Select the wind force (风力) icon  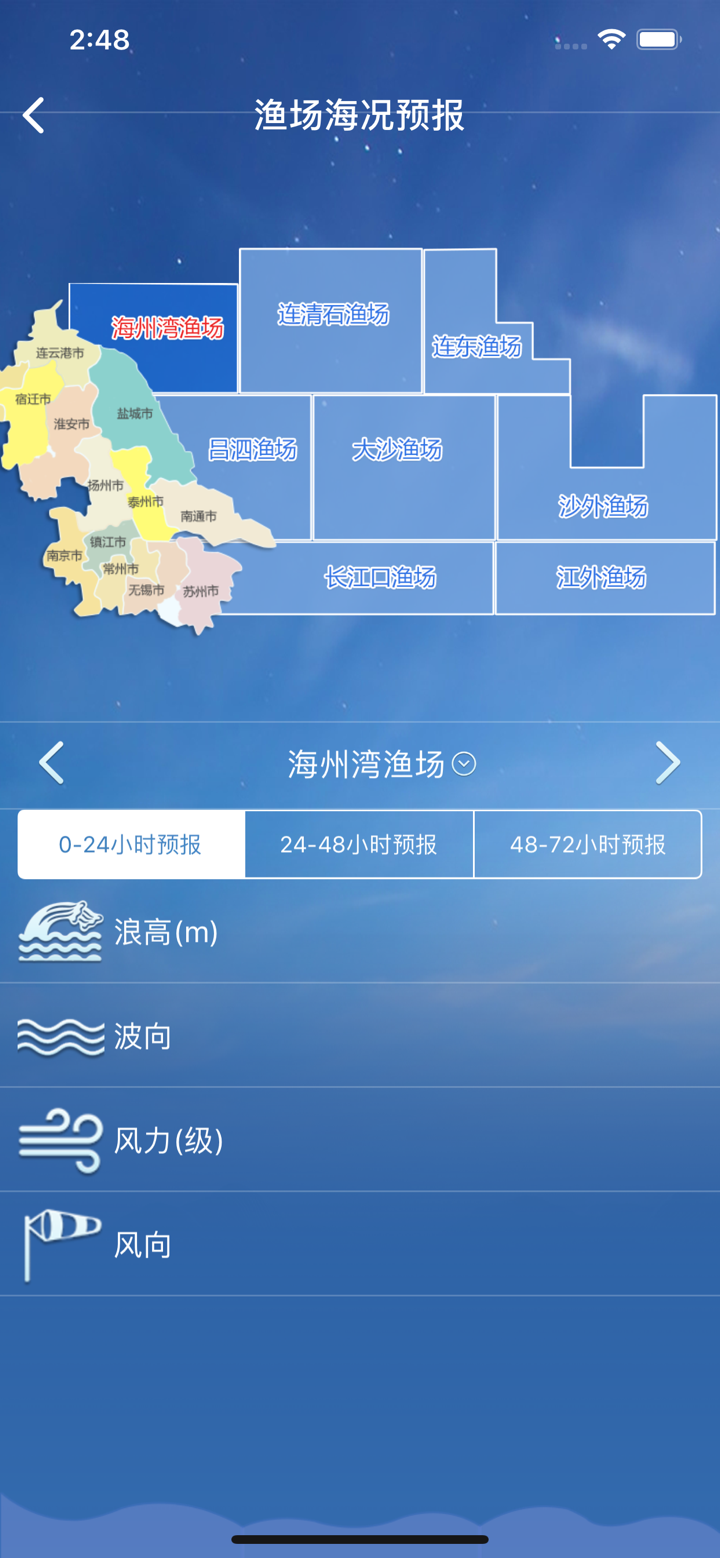pos(60,1139)
